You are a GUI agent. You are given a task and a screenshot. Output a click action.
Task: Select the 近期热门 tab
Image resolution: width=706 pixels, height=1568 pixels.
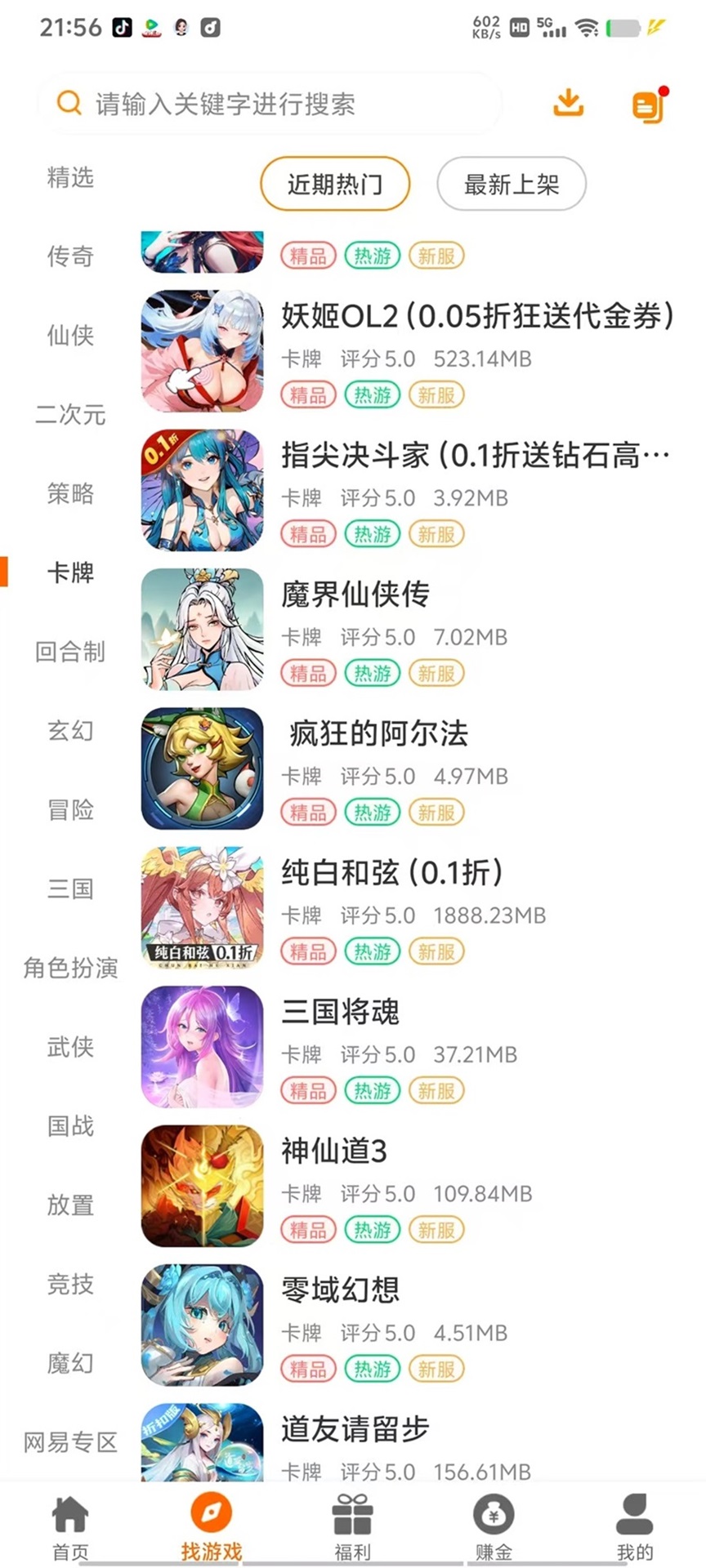335,185
